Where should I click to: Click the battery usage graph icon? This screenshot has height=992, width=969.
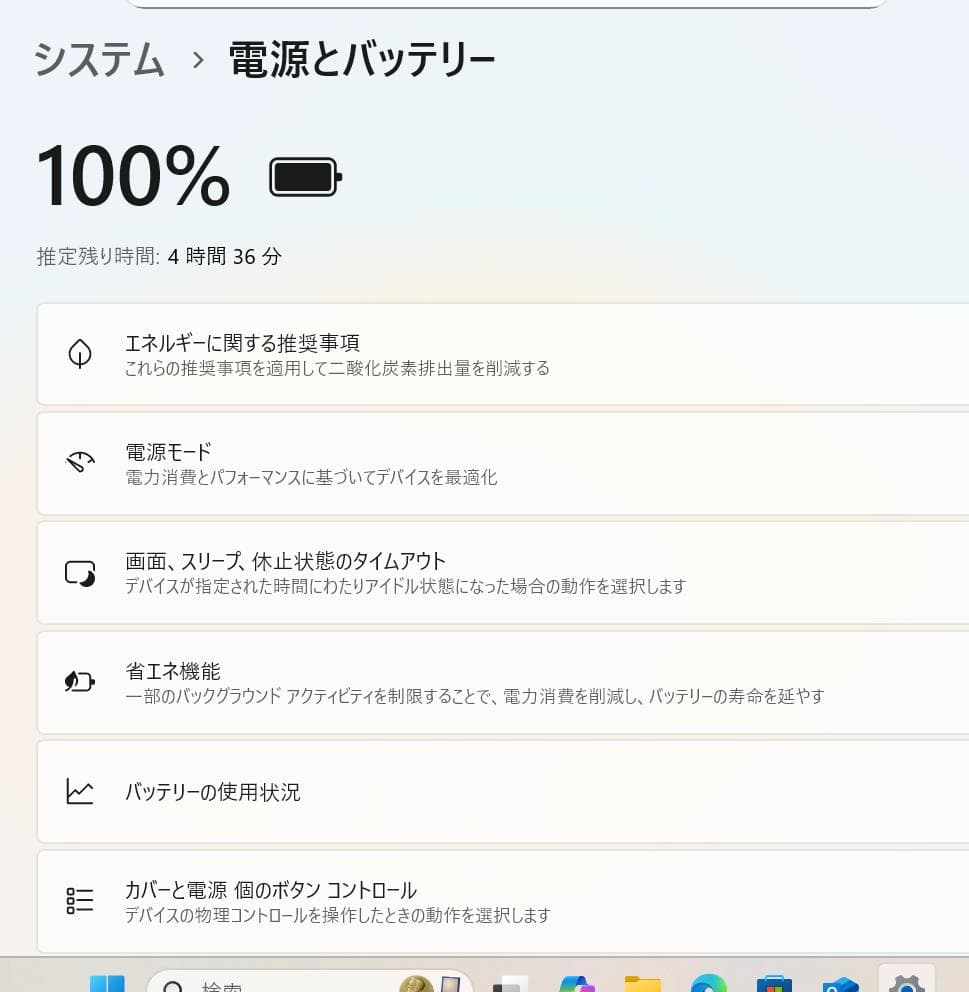tap(80, 791)
